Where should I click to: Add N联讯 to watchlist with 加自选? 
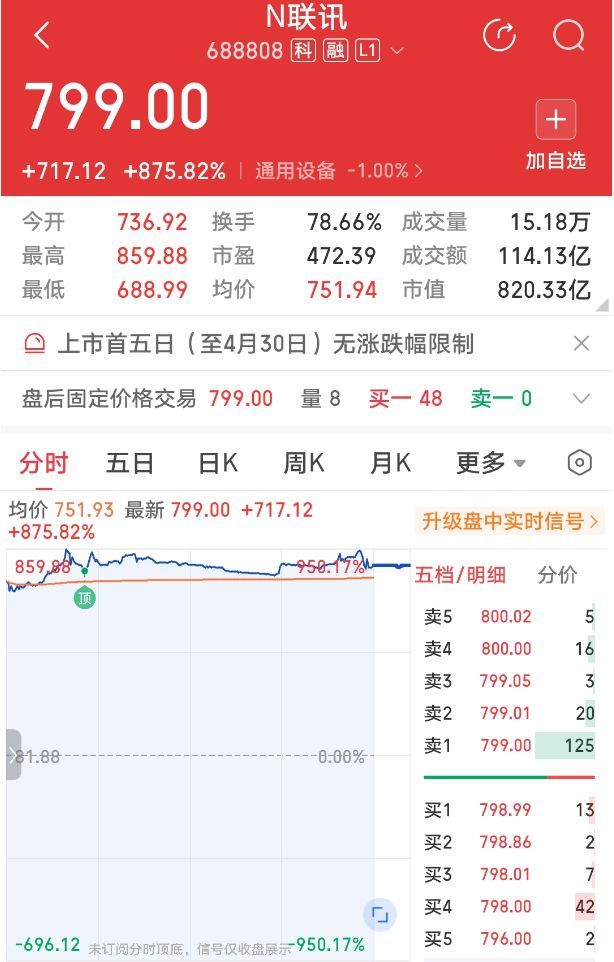[x=556, y=136]
